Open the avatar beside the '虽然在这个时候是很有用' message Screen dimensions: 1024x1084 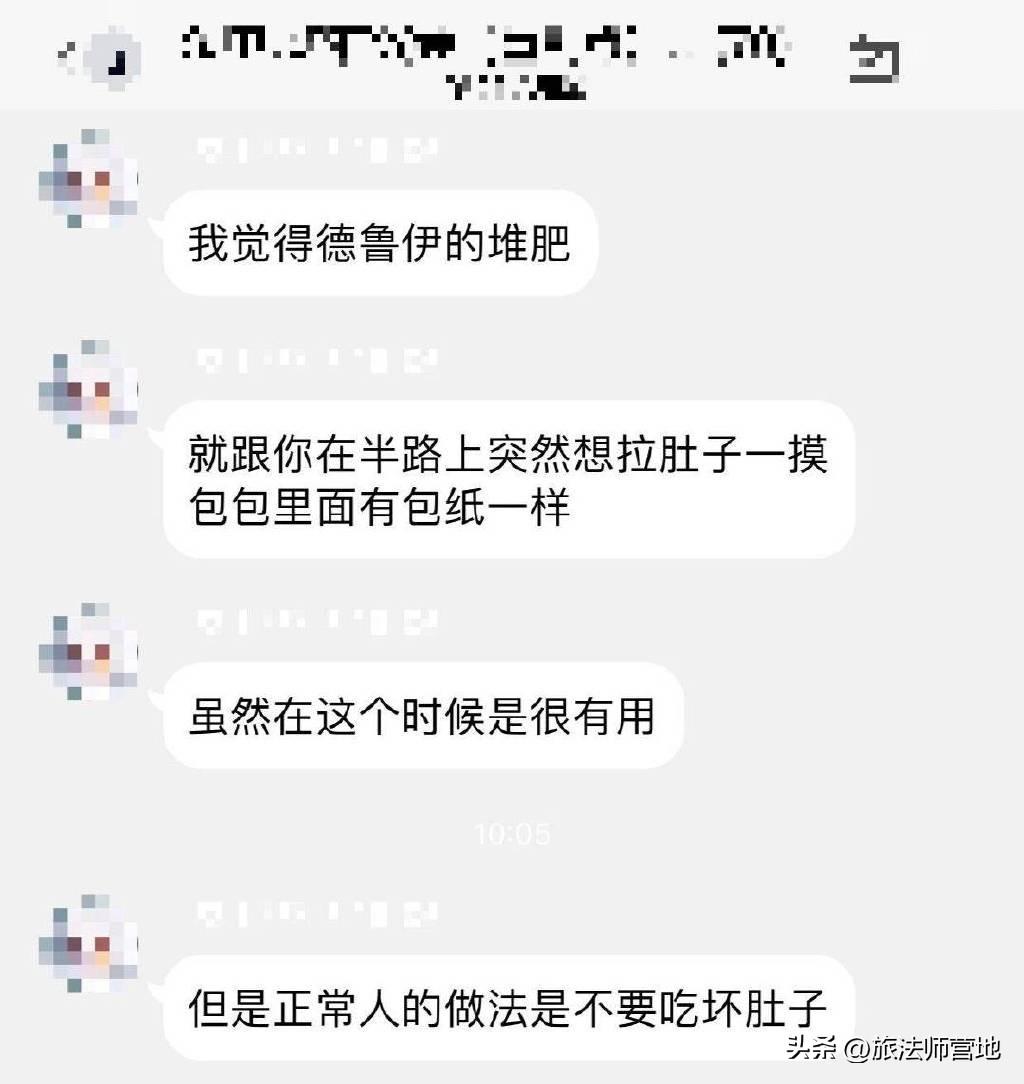pos(88,653)
